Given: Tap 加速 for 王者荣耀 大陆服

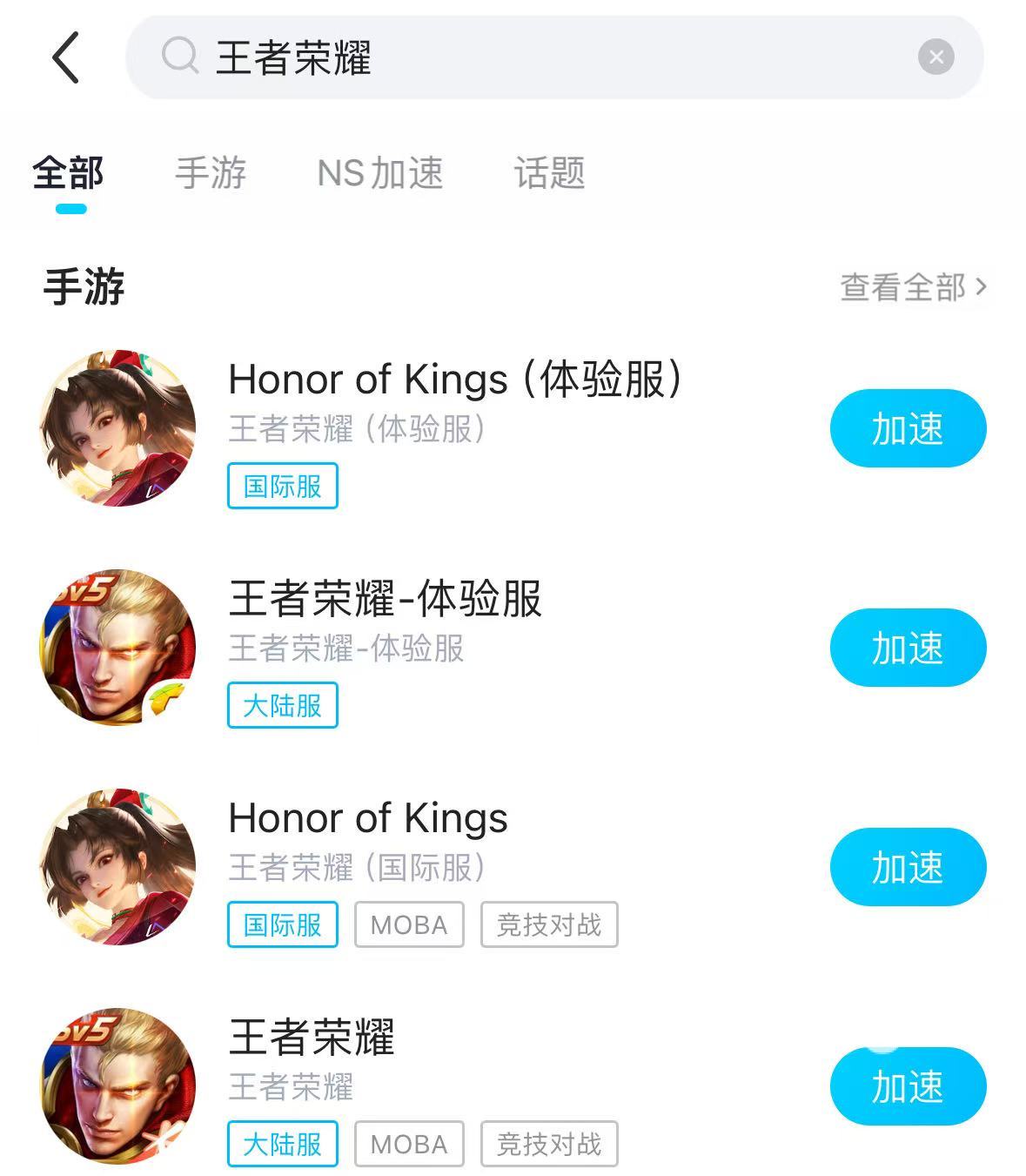Looking at the screenshot, I should tap(907, 1086).
